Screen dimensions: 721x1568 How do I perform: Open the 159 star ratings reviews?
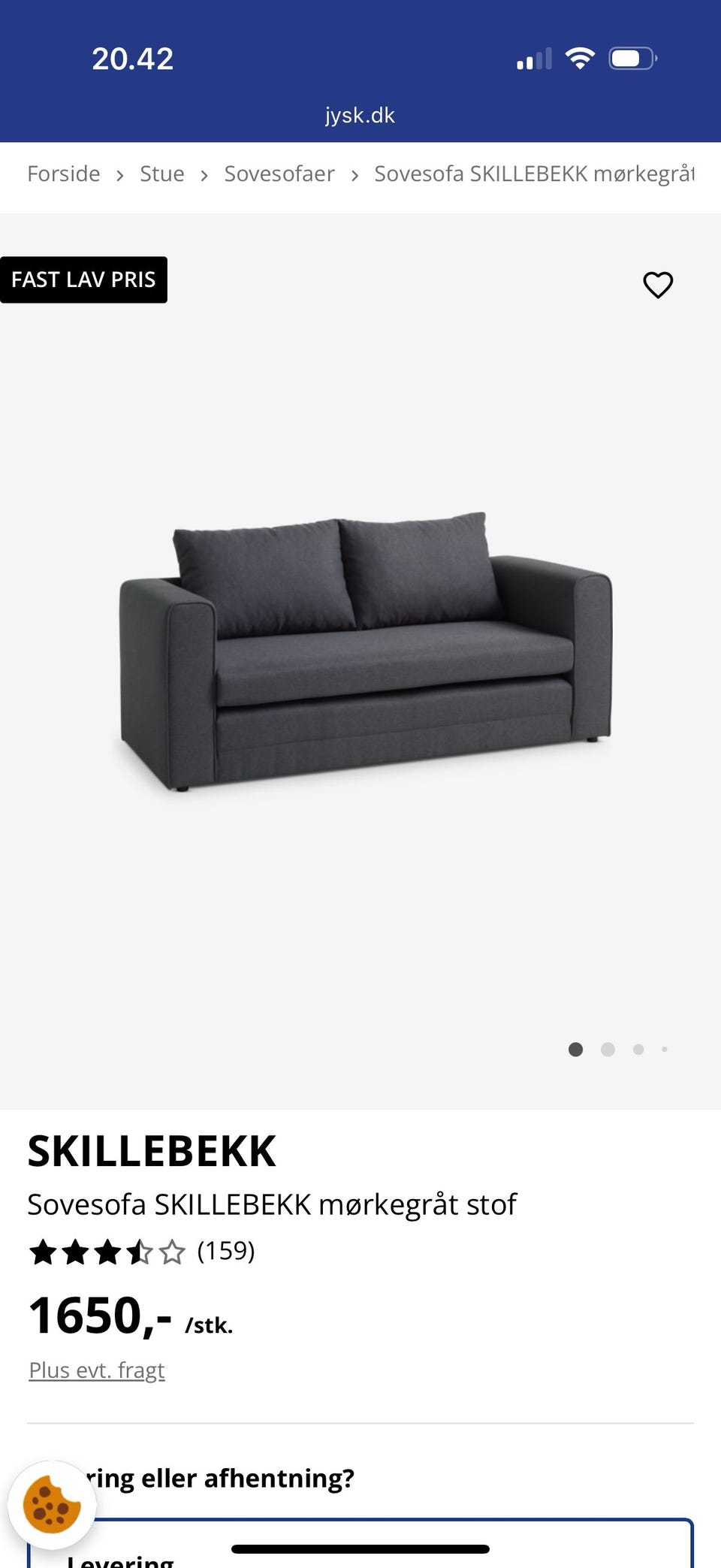click(x=142, y=1252)
